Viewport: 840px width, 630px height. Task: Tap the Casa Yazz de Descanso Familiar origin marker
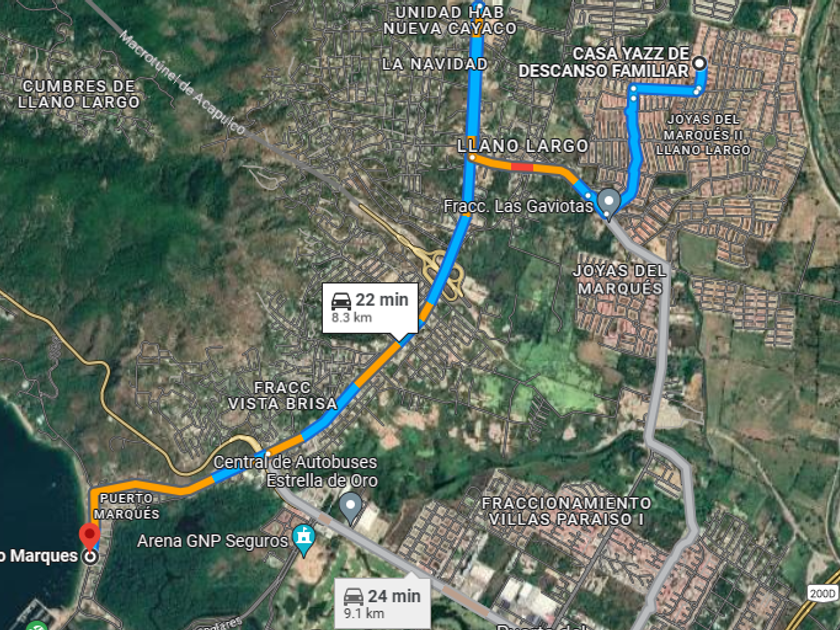tap(700, 64)
